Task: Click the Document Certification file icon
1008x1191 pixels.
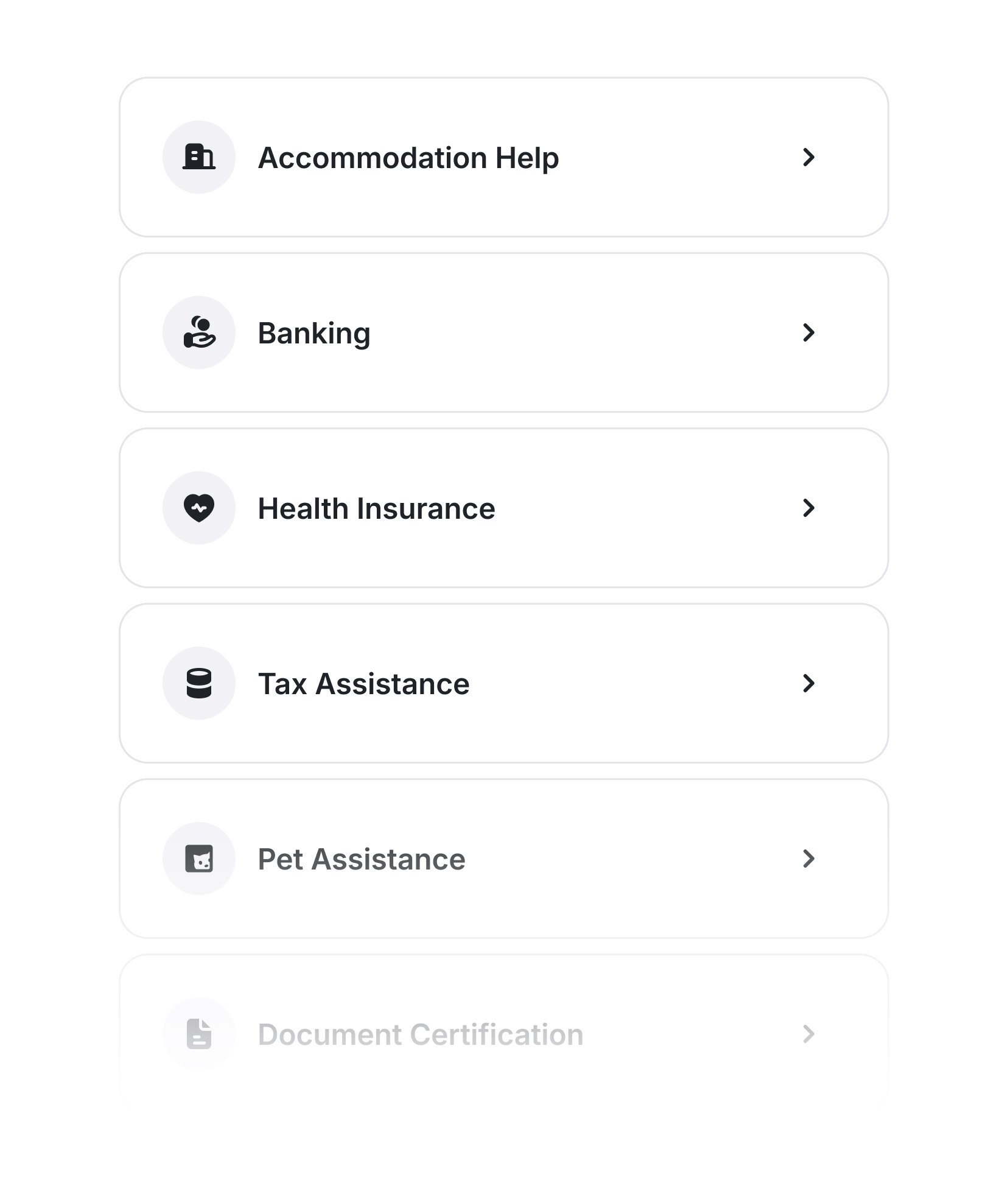Action: pos(199,1033)
